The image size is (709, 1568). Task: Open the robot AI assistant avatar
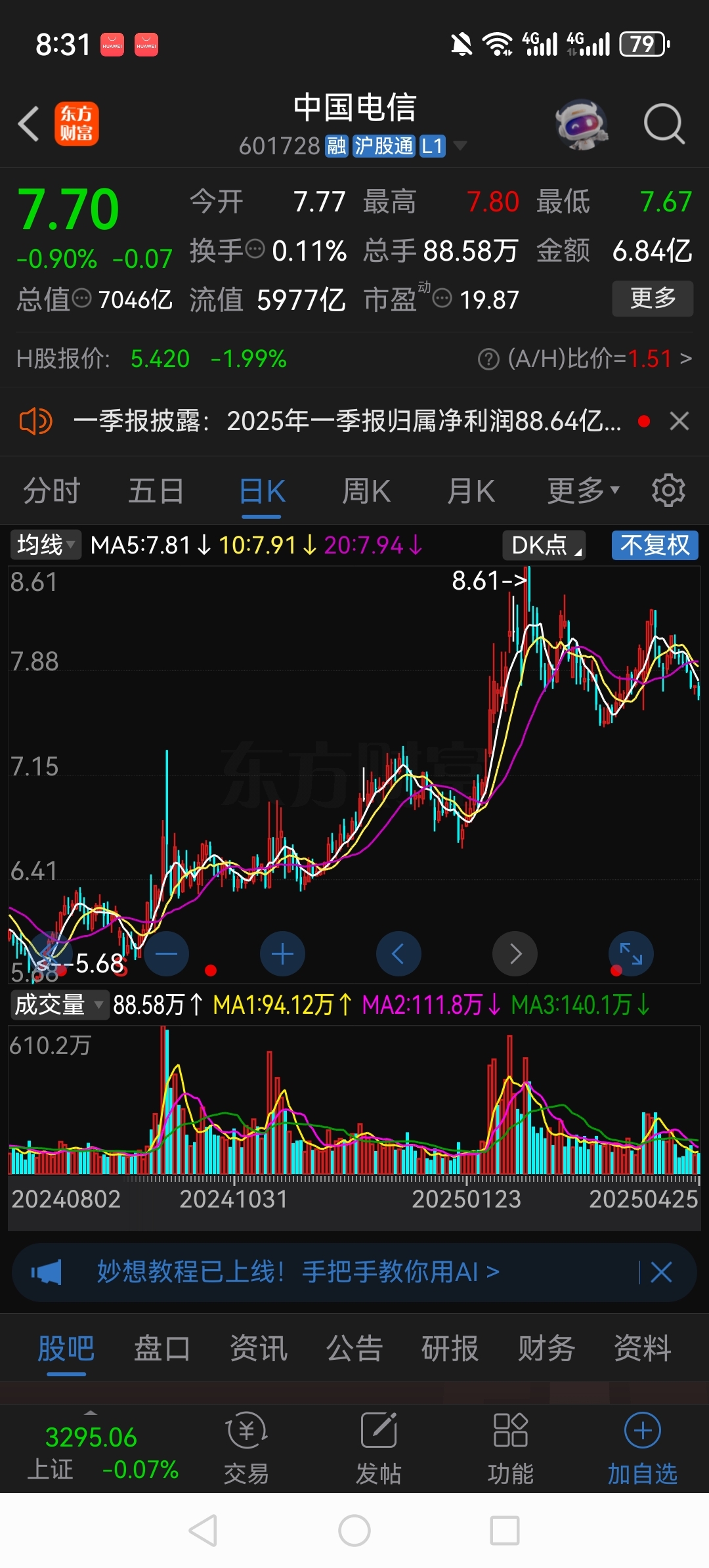(582, 124)
